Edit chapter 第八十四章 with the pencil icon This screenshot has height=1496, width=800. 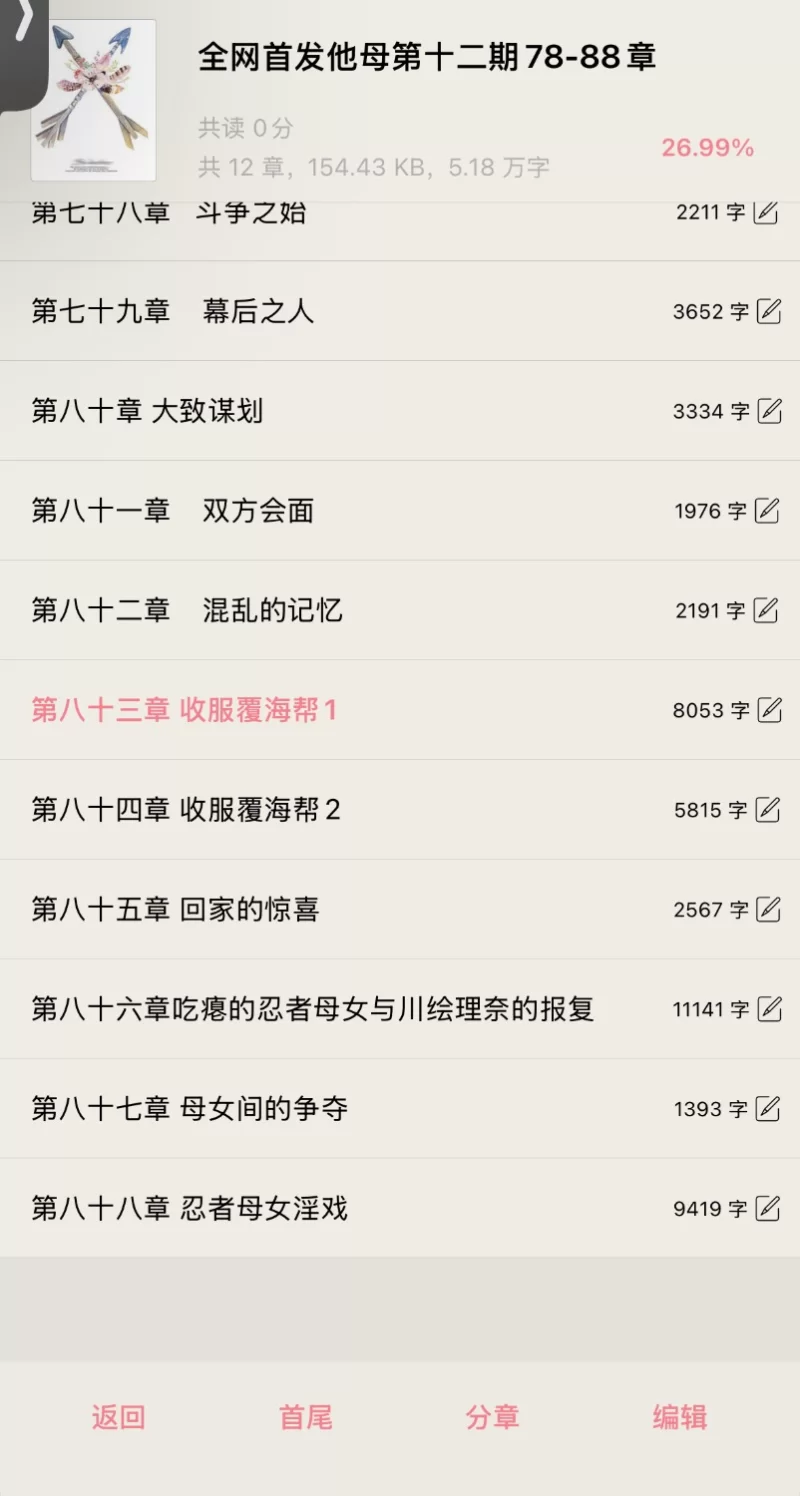[x=768, y=809]
